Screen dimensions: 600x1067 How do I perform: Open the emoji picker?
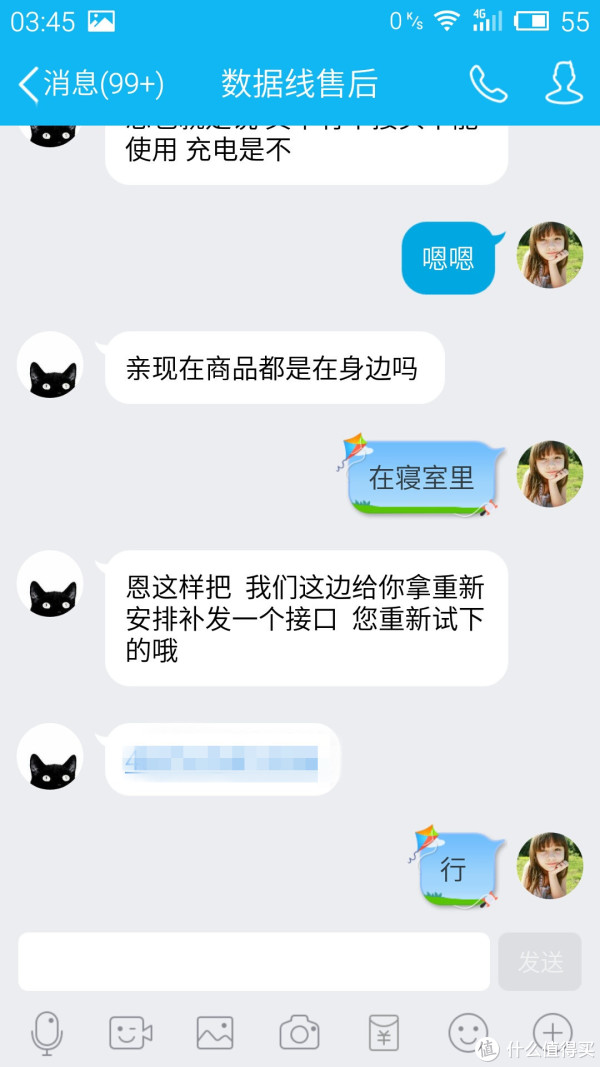point(468,1032)
